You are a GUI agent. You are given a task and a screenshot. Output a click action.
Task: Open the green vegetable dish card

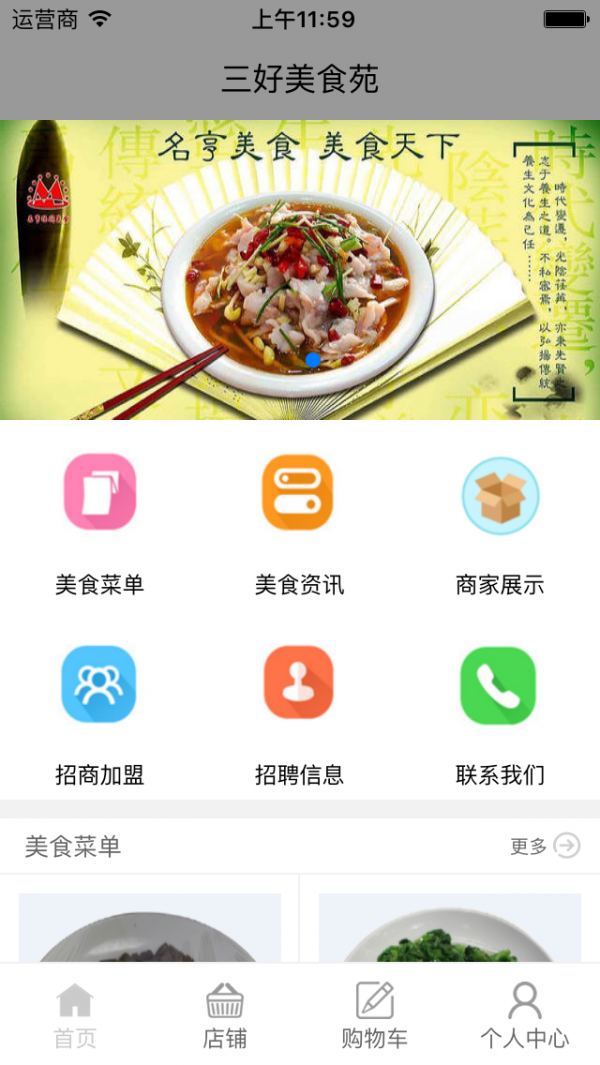450,927
